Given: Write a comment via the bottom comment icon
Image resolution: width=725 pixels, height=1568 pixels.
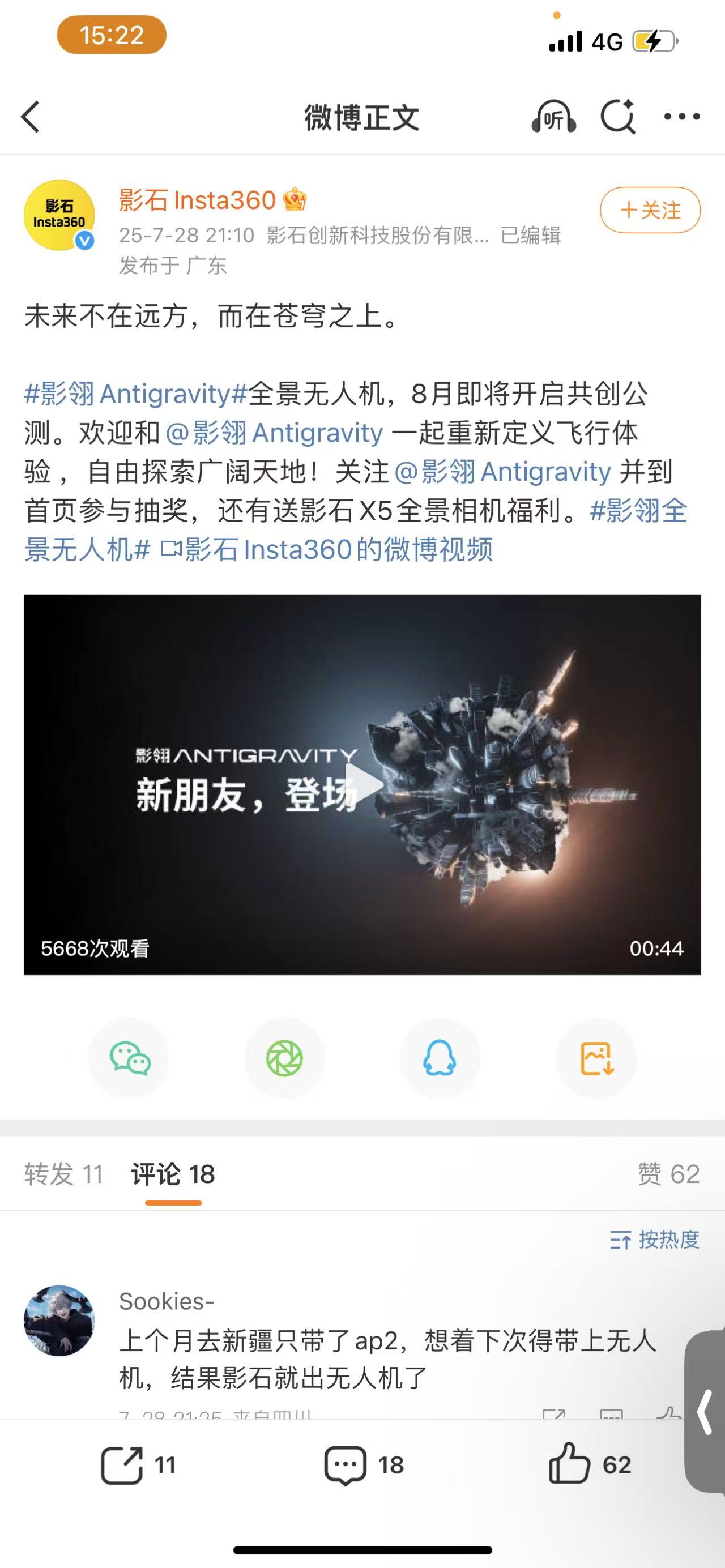Looking at the screenshot, I should (x=364, y=1465).
